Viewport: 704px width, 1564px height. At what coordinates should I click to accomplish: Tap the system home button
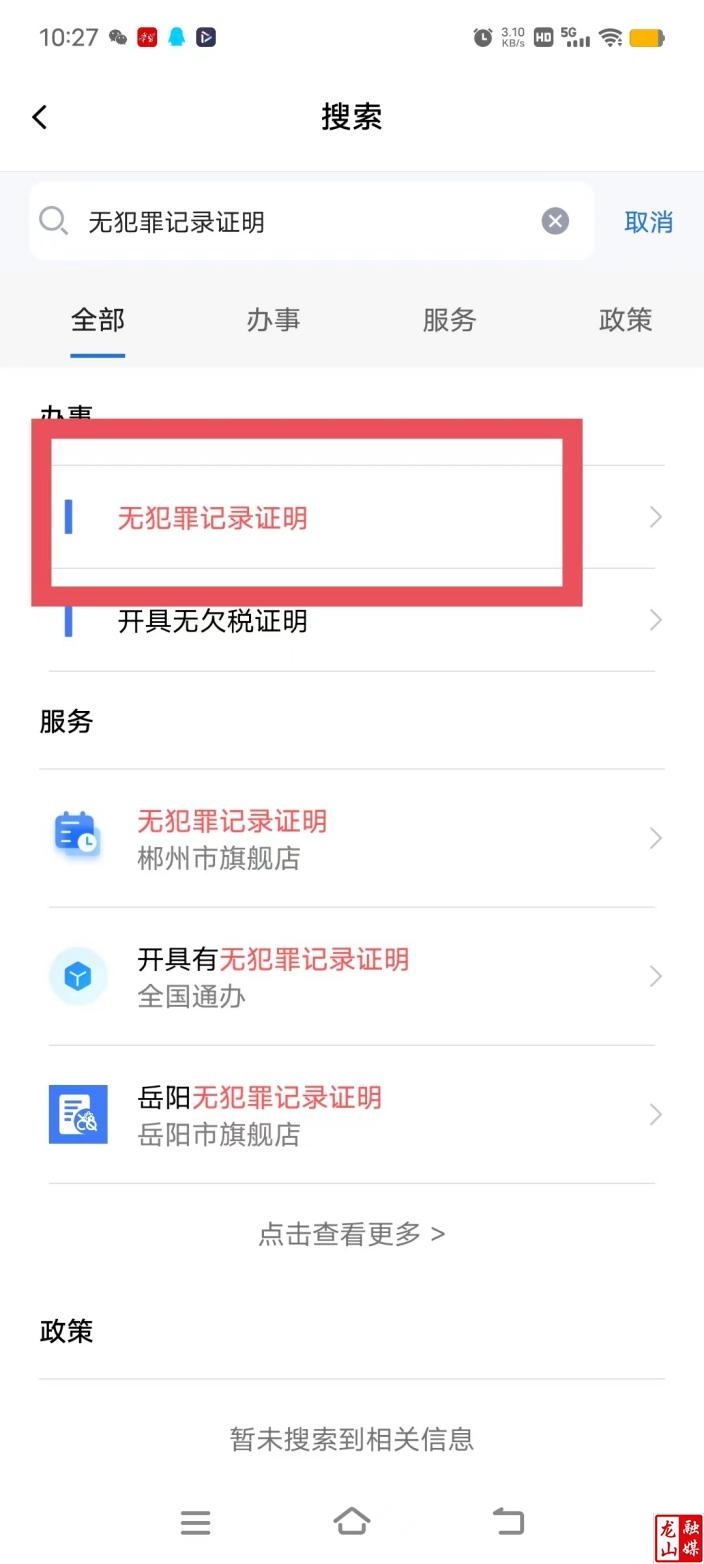[x=351, y=1522]
